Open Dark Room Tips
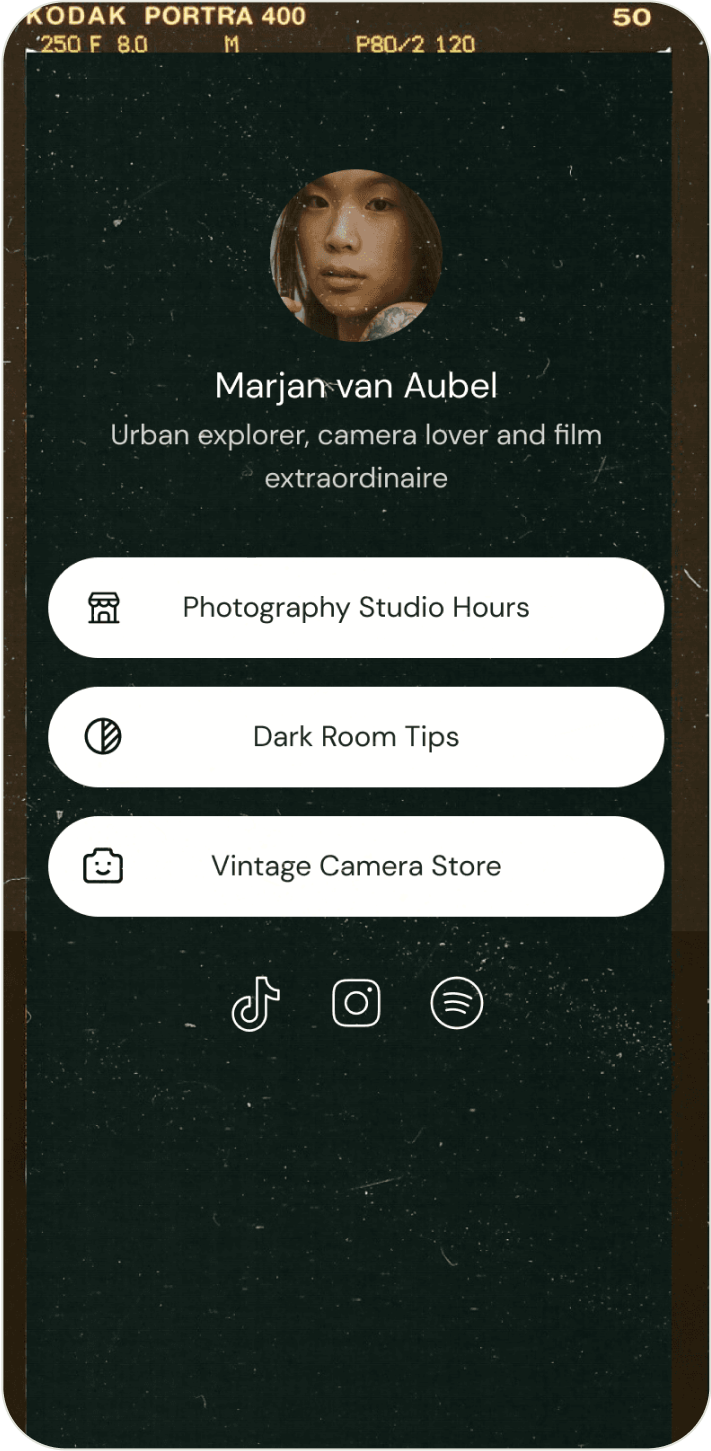Image resolution: width=711 pixels, height=1451 pixels. click(356, 737)
